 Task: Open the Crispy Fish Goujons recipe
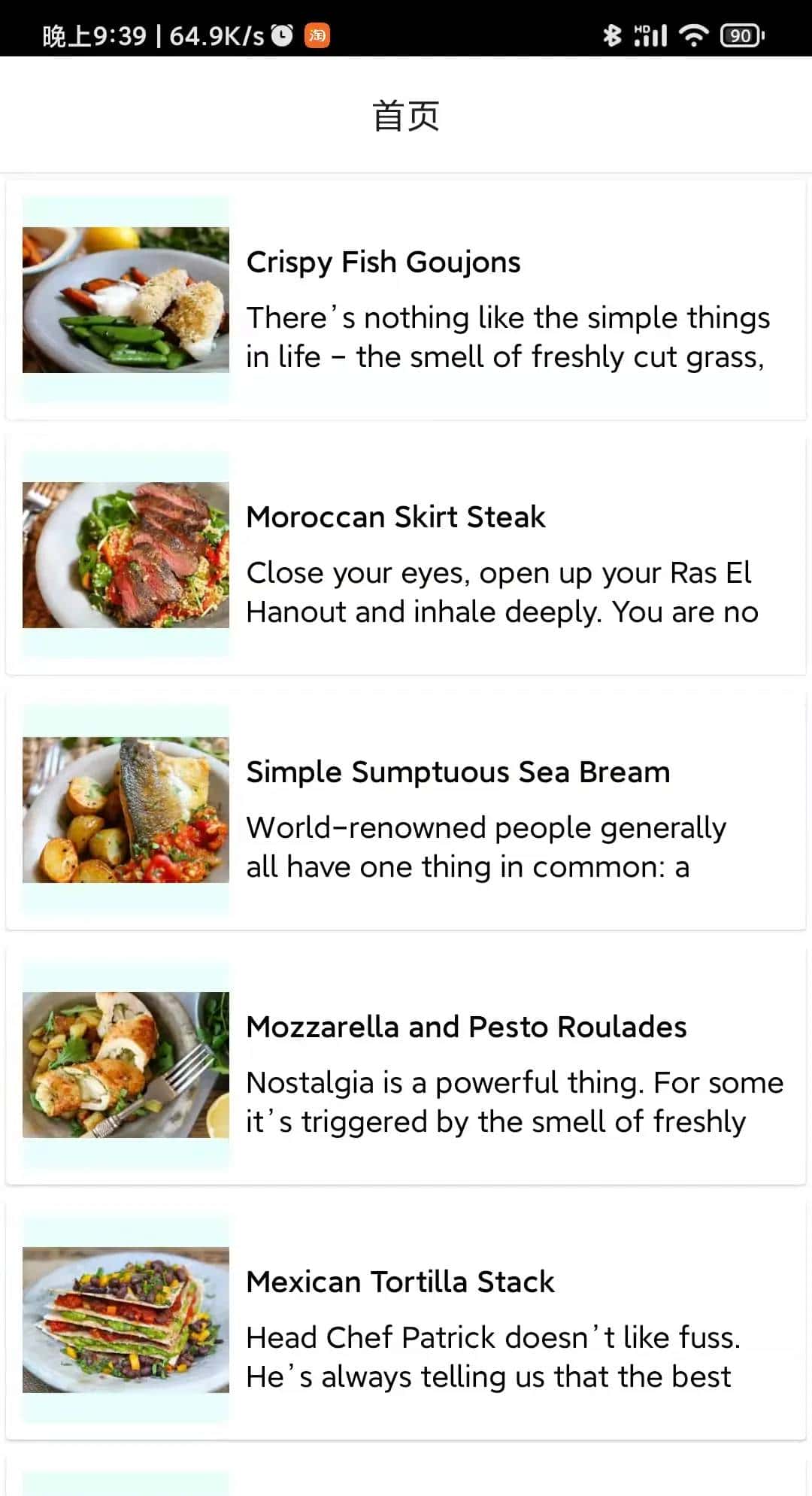(406, 300)
